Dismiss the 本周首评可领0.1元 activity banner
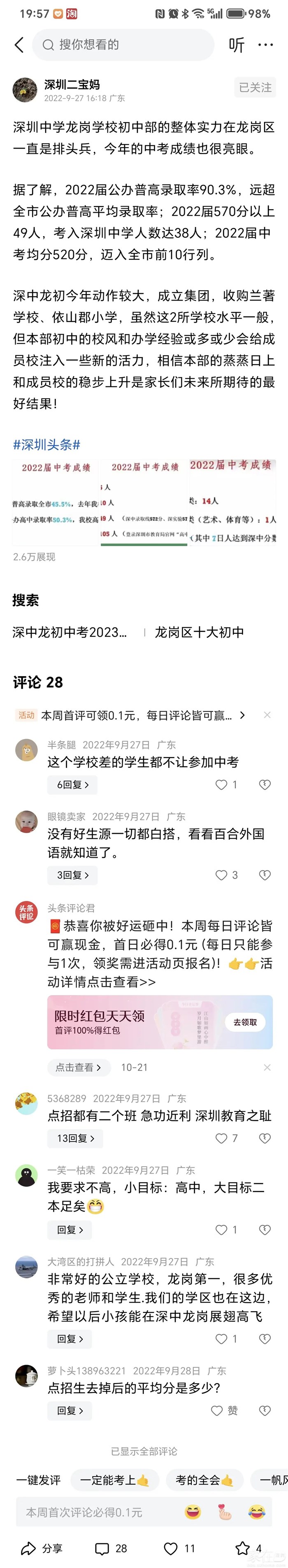The height and width of the screenshot is (1568, 288). [267, 715]
